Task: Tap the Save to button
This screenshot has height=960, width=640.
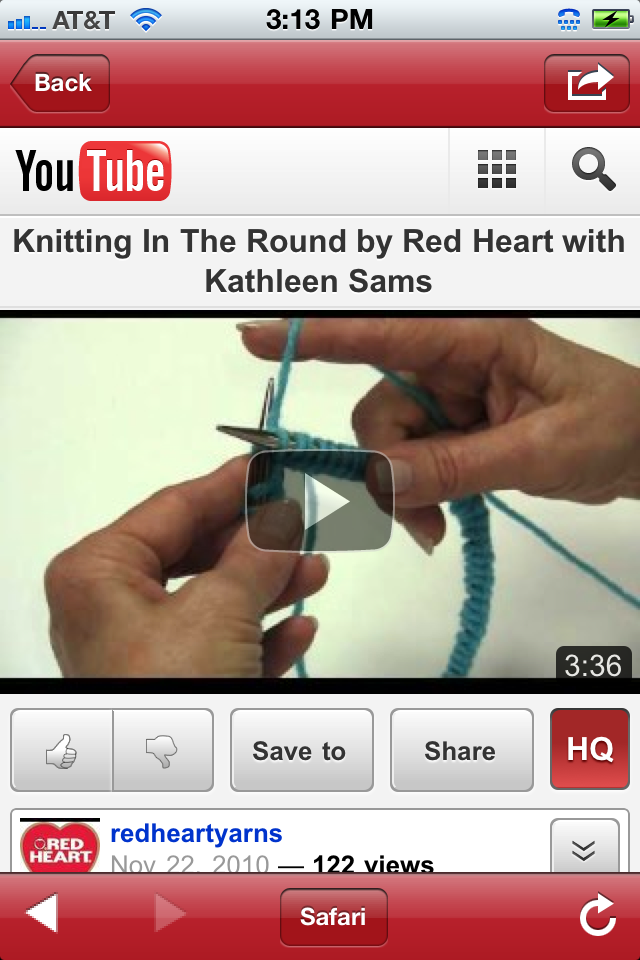Action: 301,751
